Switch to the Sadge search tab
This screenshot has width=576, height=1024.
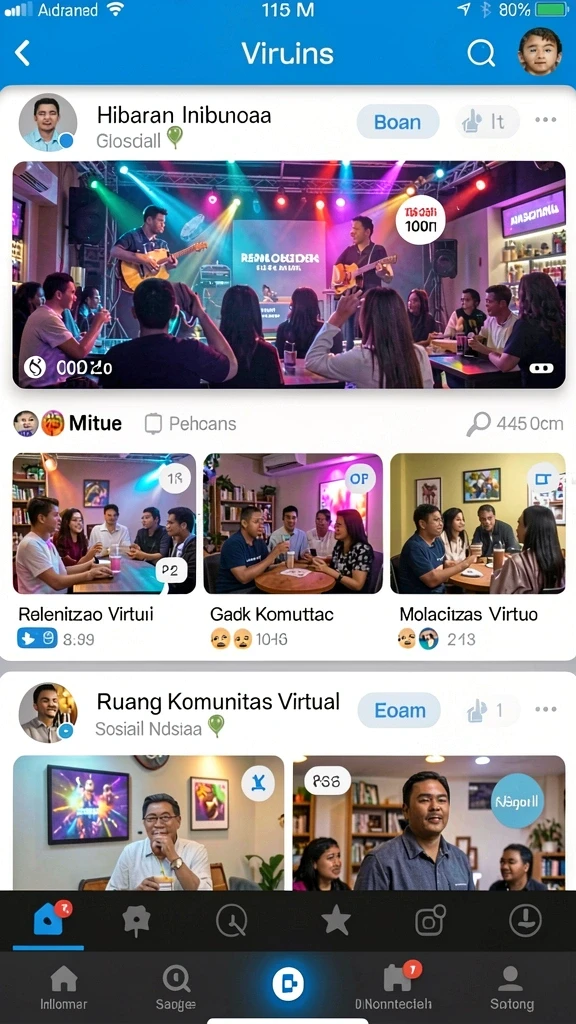coord(176,988)
